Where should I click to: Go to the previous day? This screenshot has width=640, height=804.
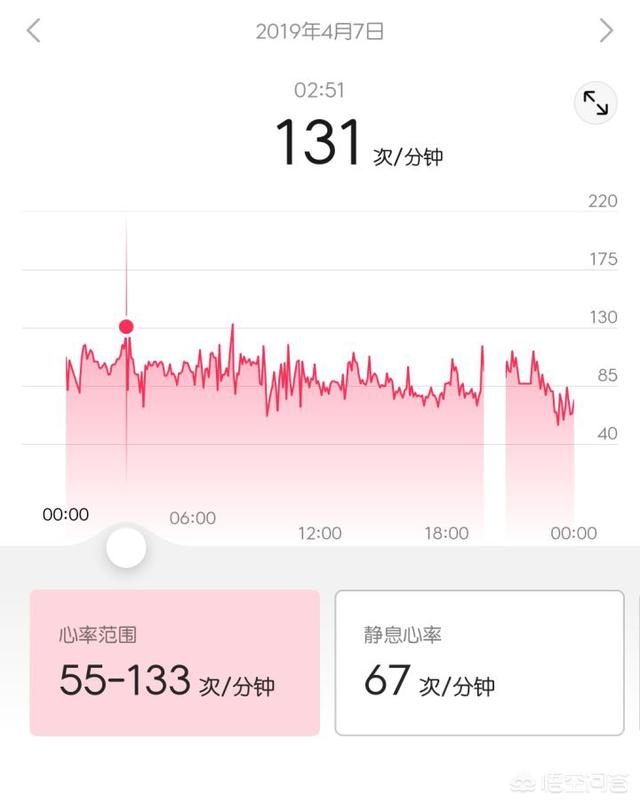(x=33, y=30)
